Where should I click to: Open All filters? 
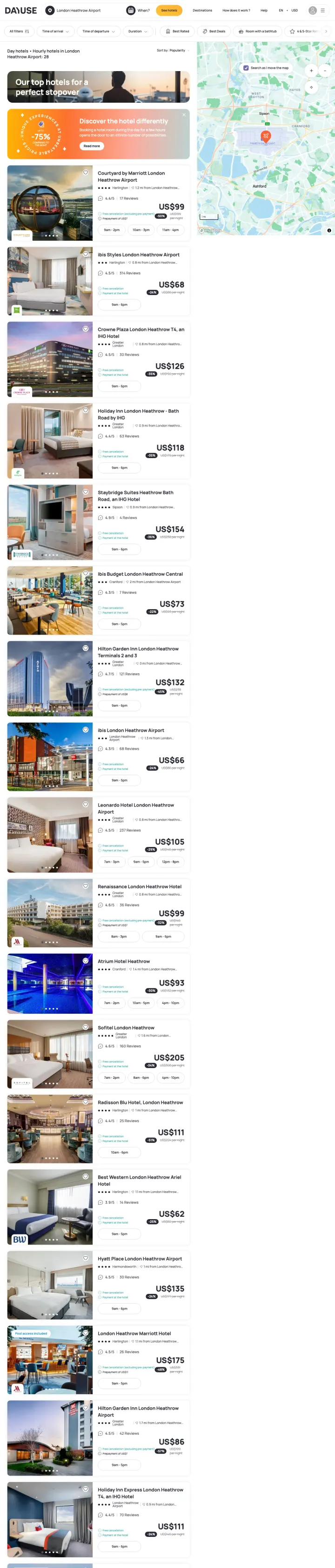click(19, 31)
